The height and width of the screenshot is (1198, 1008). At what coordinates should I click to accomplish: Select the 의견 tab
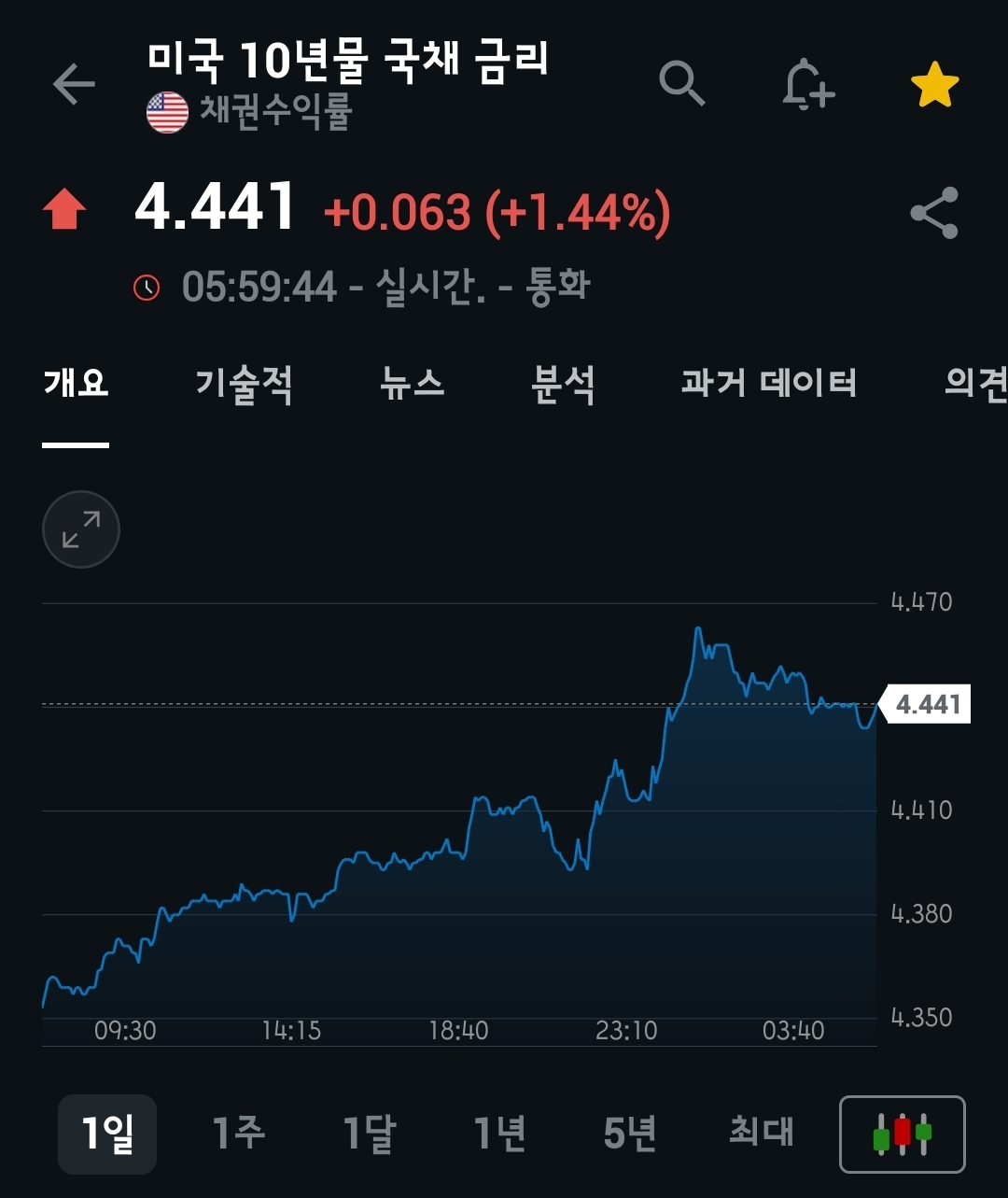coord(976,384)
